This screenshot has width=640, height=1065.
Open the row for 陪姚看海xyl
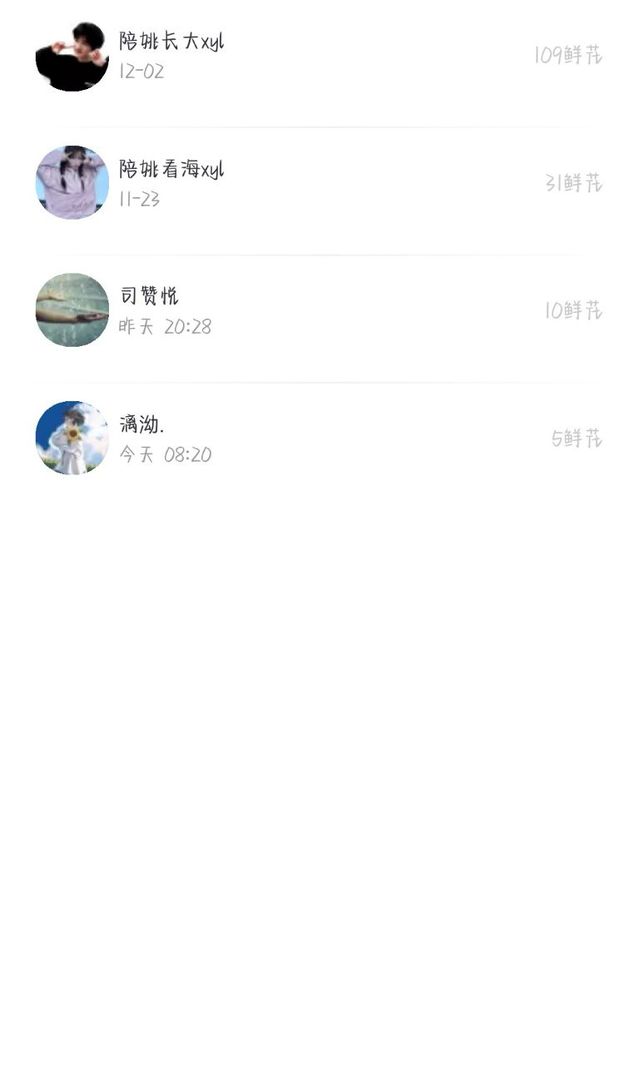pyautogui.click(x=320, y=183)
